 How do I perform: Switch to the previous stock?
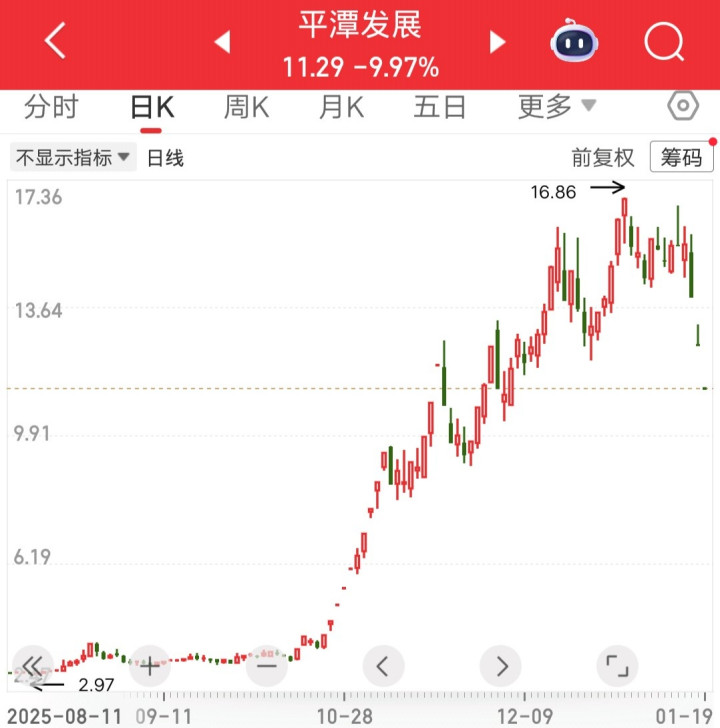[x=222, y=42]
